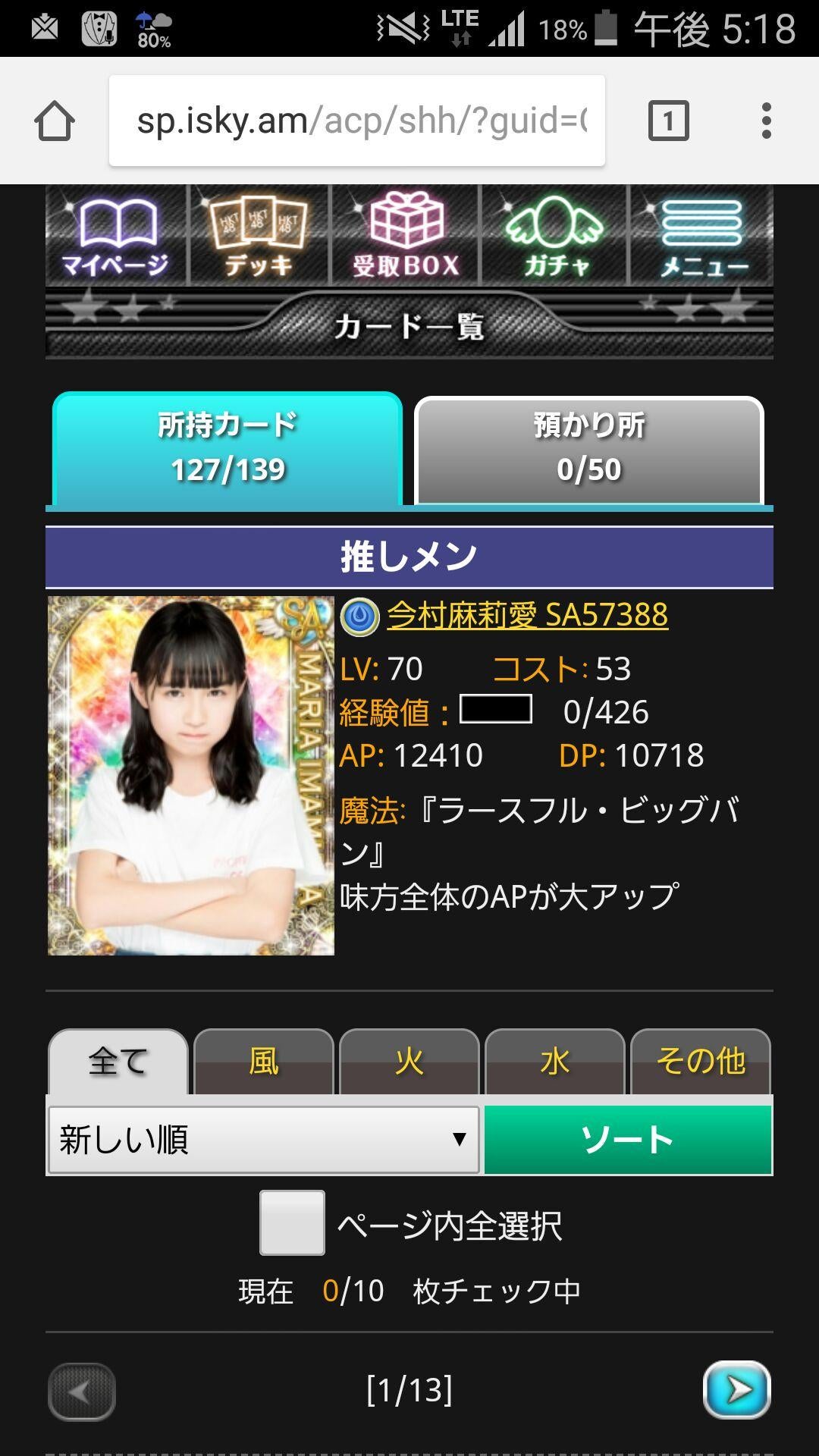Screen dimensions: 819x1456
Task: Filter cards by 風
Action: tap(264, 1062)
